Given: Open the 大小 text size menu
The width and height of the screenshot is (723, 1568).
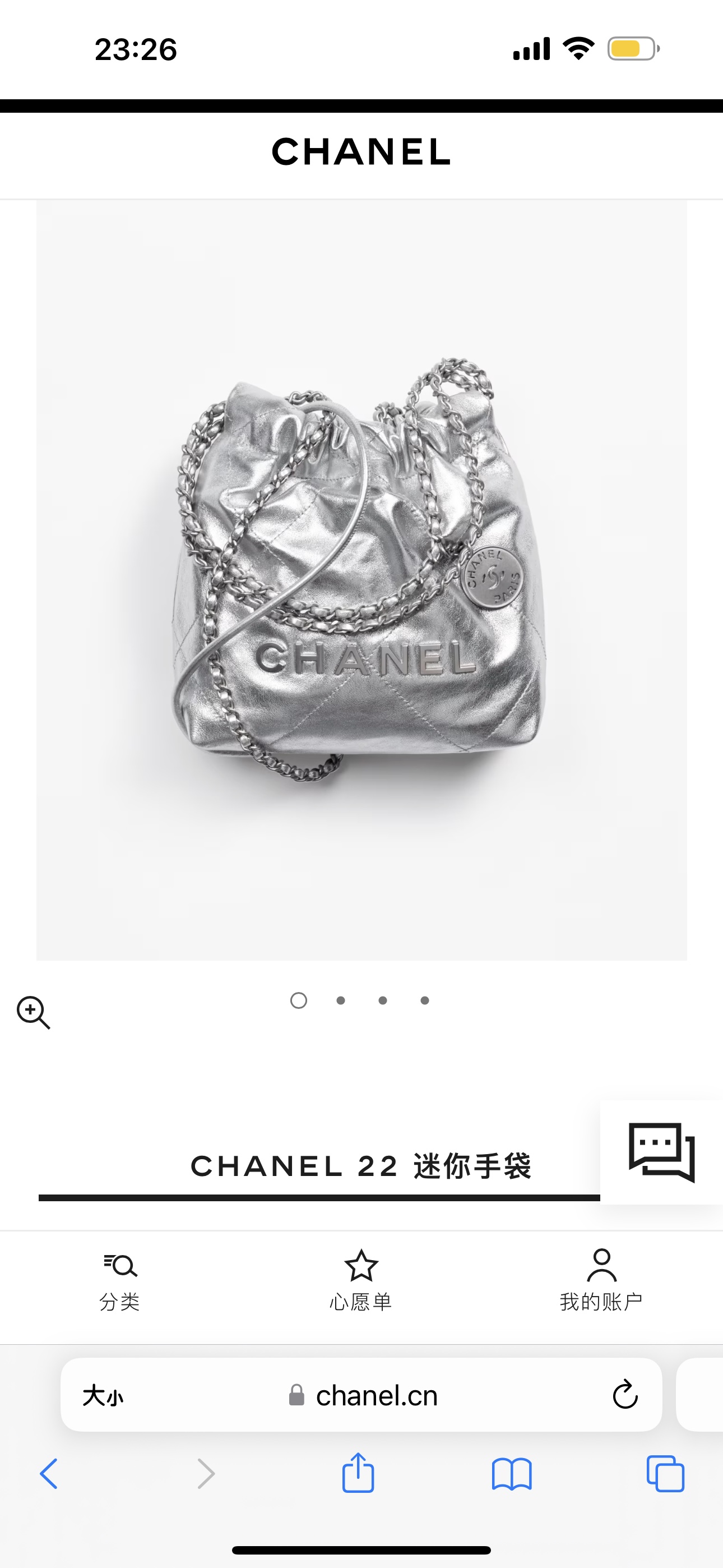Looking at the screenshot, I should click(103, 1395).
